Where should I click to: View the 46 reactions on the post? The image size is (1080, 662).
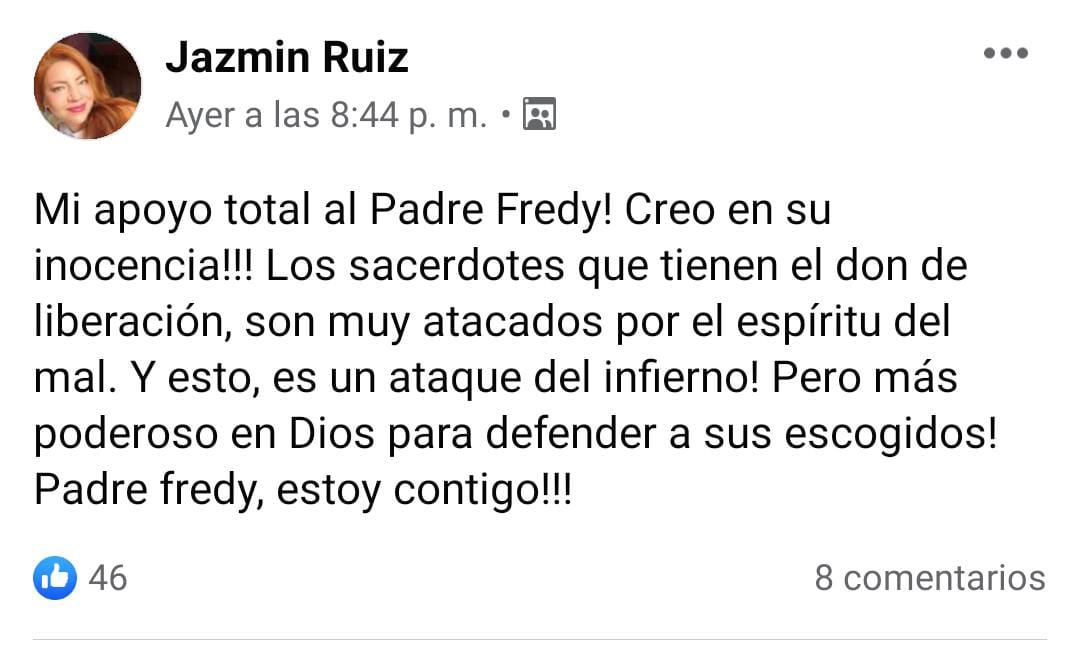coord(80,577)
